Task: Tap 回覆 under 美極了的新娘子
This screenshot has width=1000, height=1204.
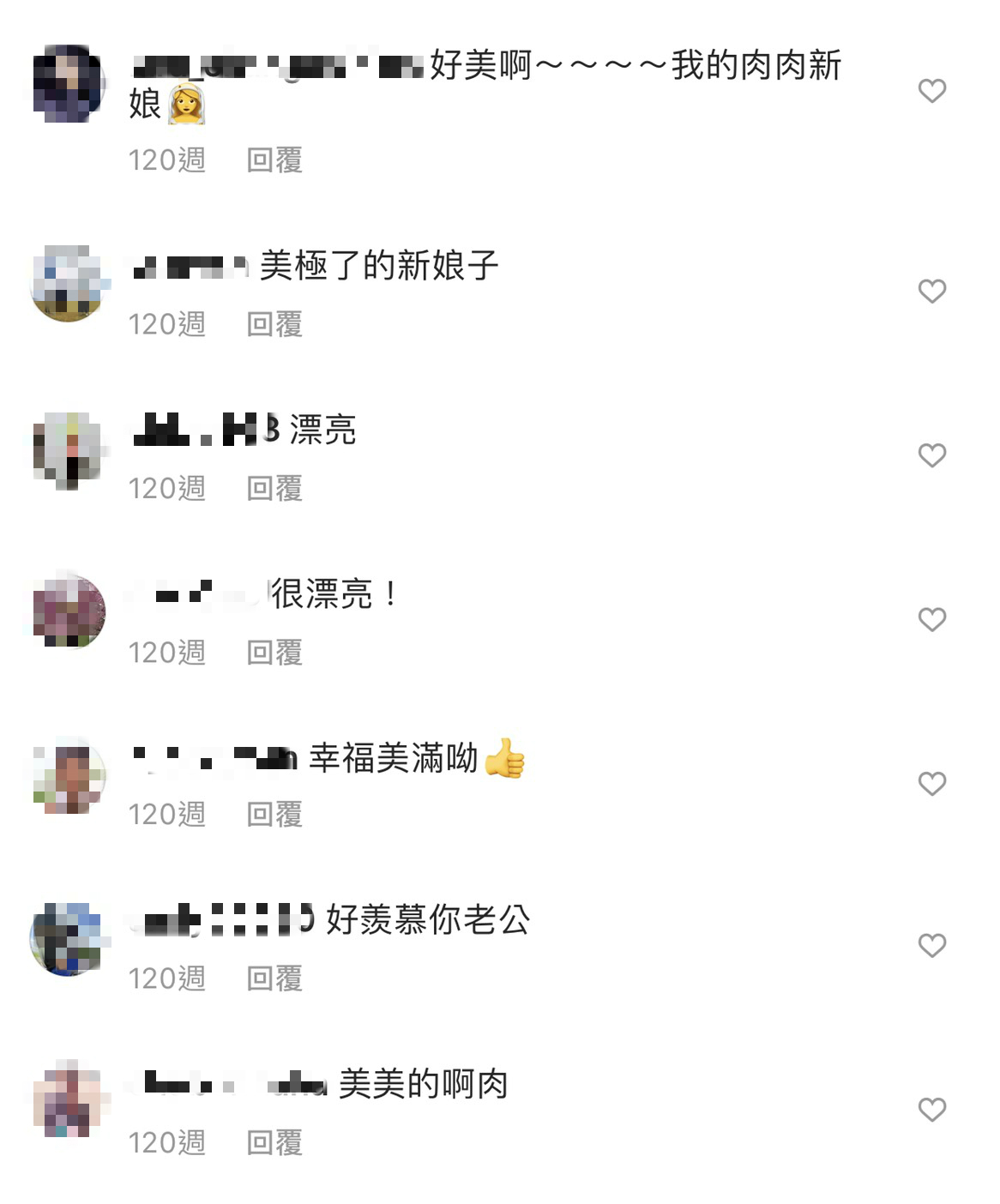Action: coord(274,325)
